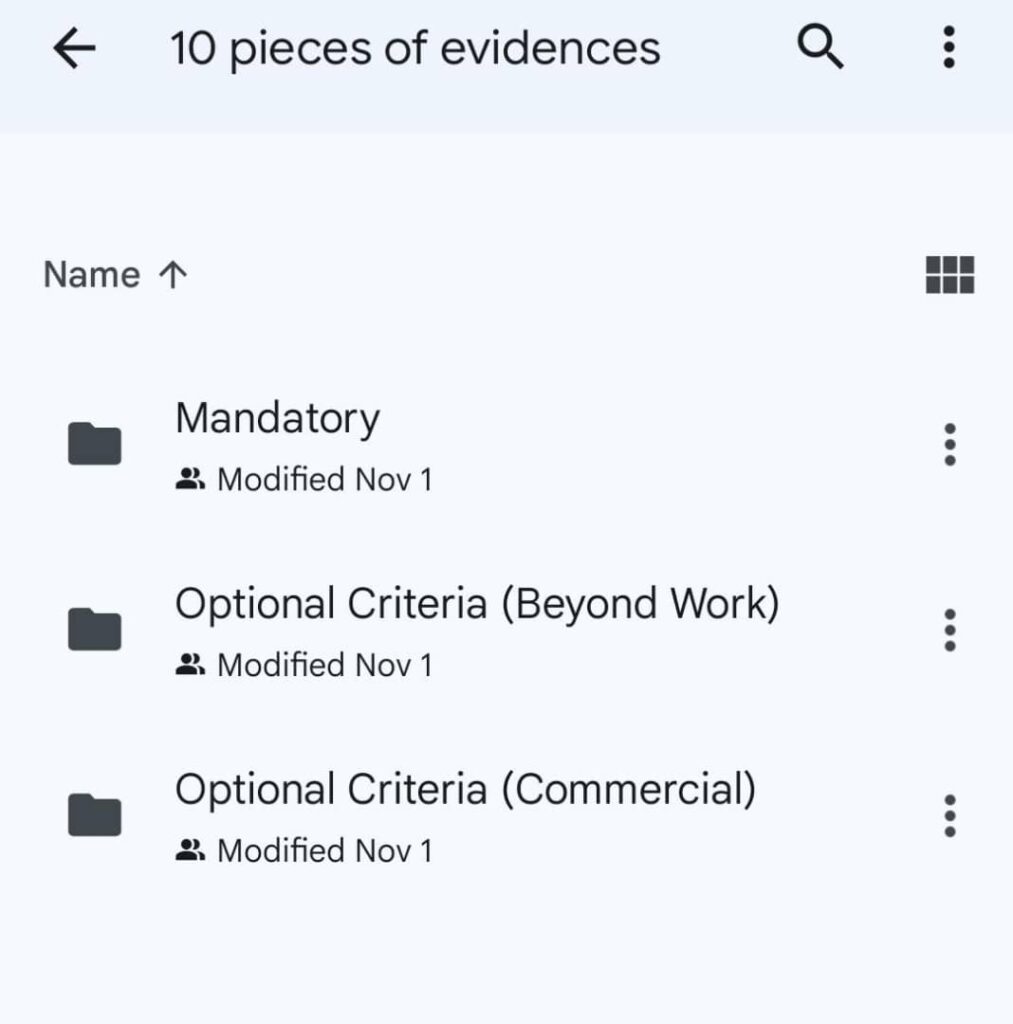The width and height of the screenshot is (1013, 1024).
Task: Open the Optional Criteria (Beyond Work) folder
Action: pyautogui.click(x=476, y=604)
